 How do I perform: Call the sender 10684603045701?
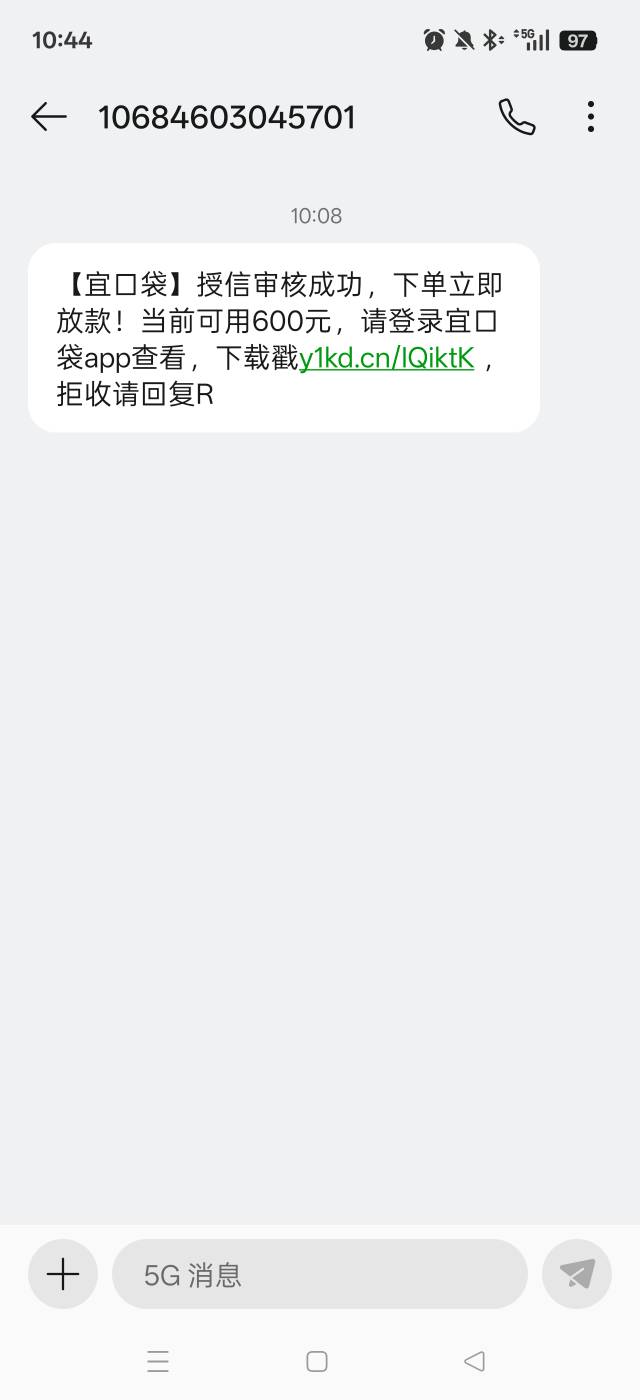point(517,117)
